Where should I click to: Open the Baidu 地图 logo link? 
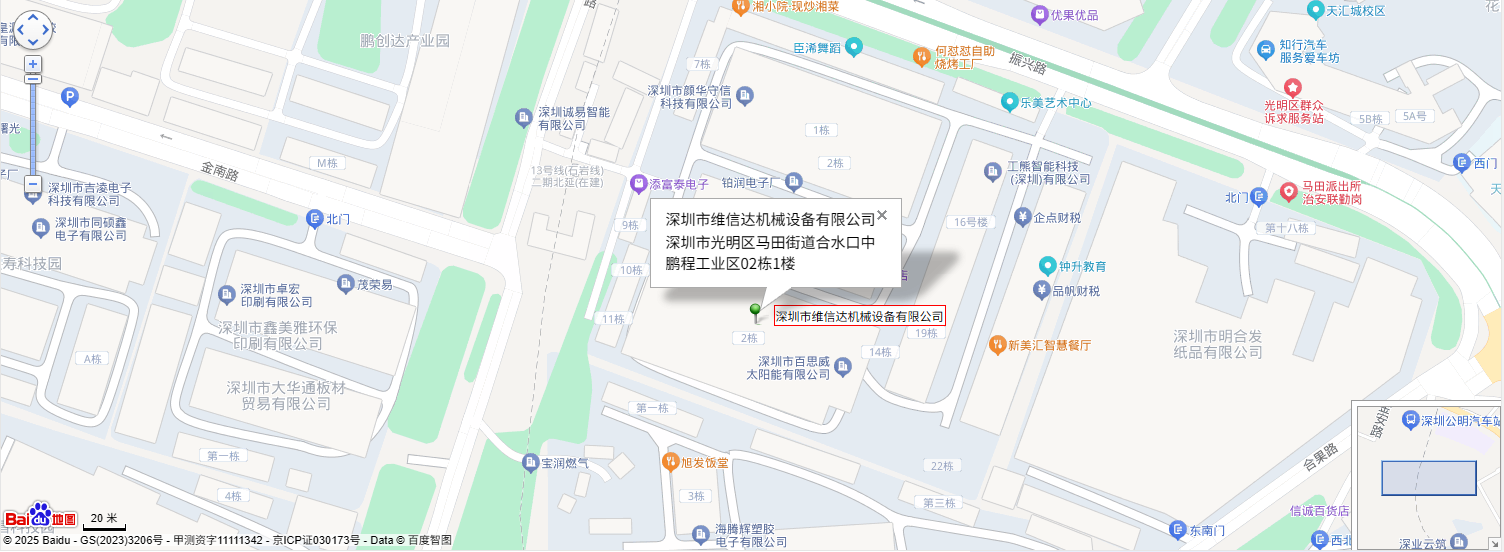[x=40, y=517]
